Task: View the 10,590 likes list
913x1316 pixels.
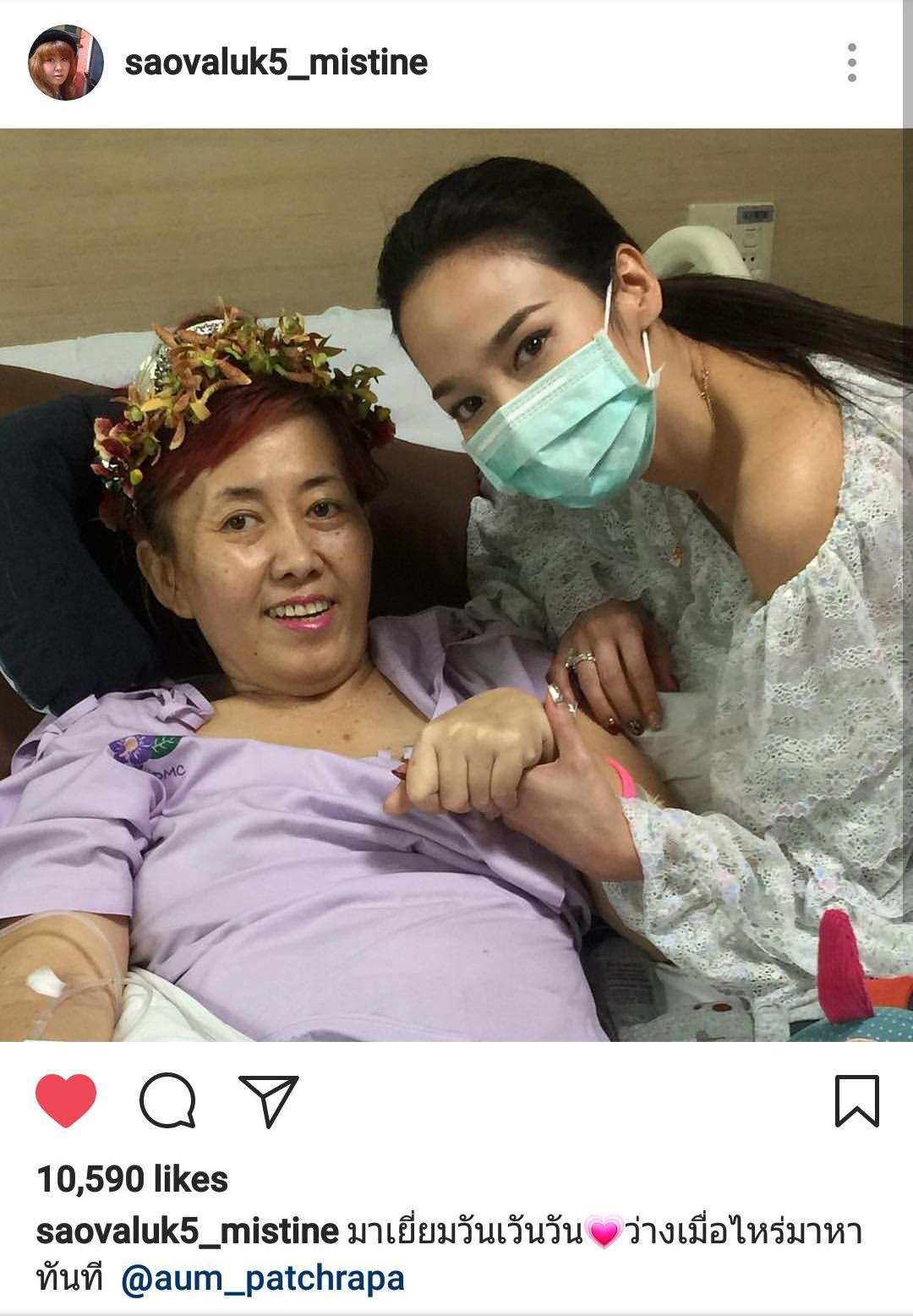Action: (133, 1179)
